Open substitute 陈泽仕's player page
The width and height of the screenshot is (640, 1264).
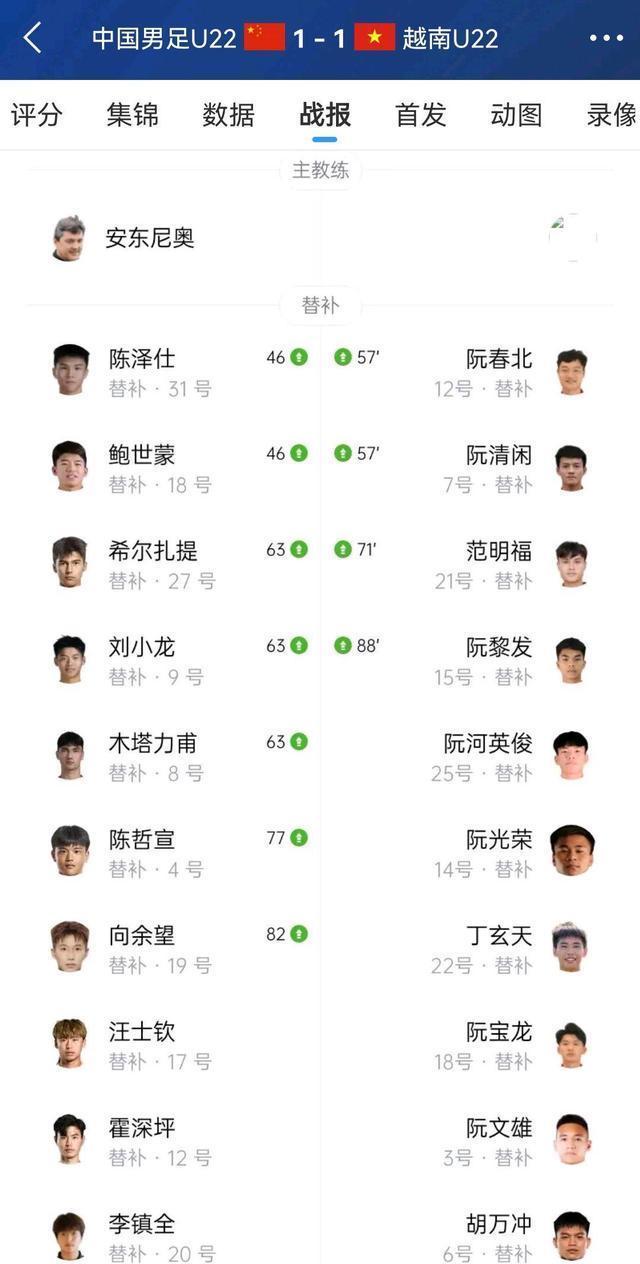point(141,359)
